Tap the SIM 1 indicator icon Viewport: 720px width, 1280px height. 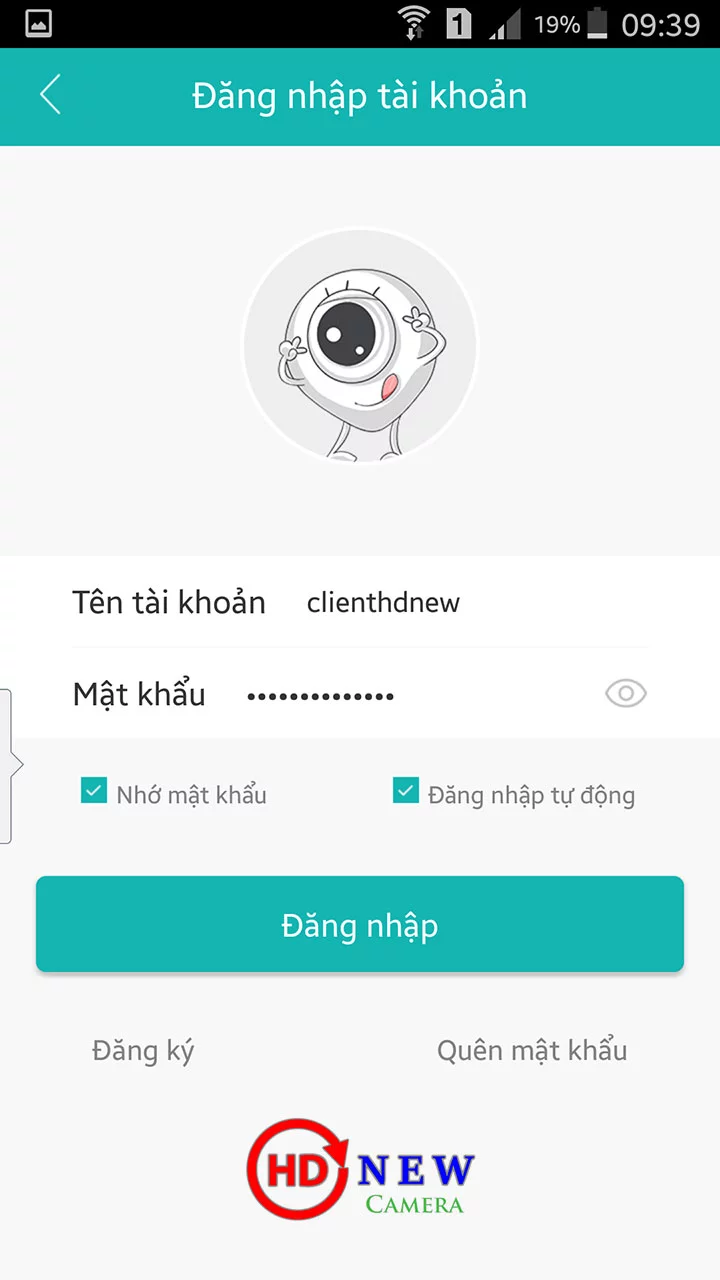459,21
